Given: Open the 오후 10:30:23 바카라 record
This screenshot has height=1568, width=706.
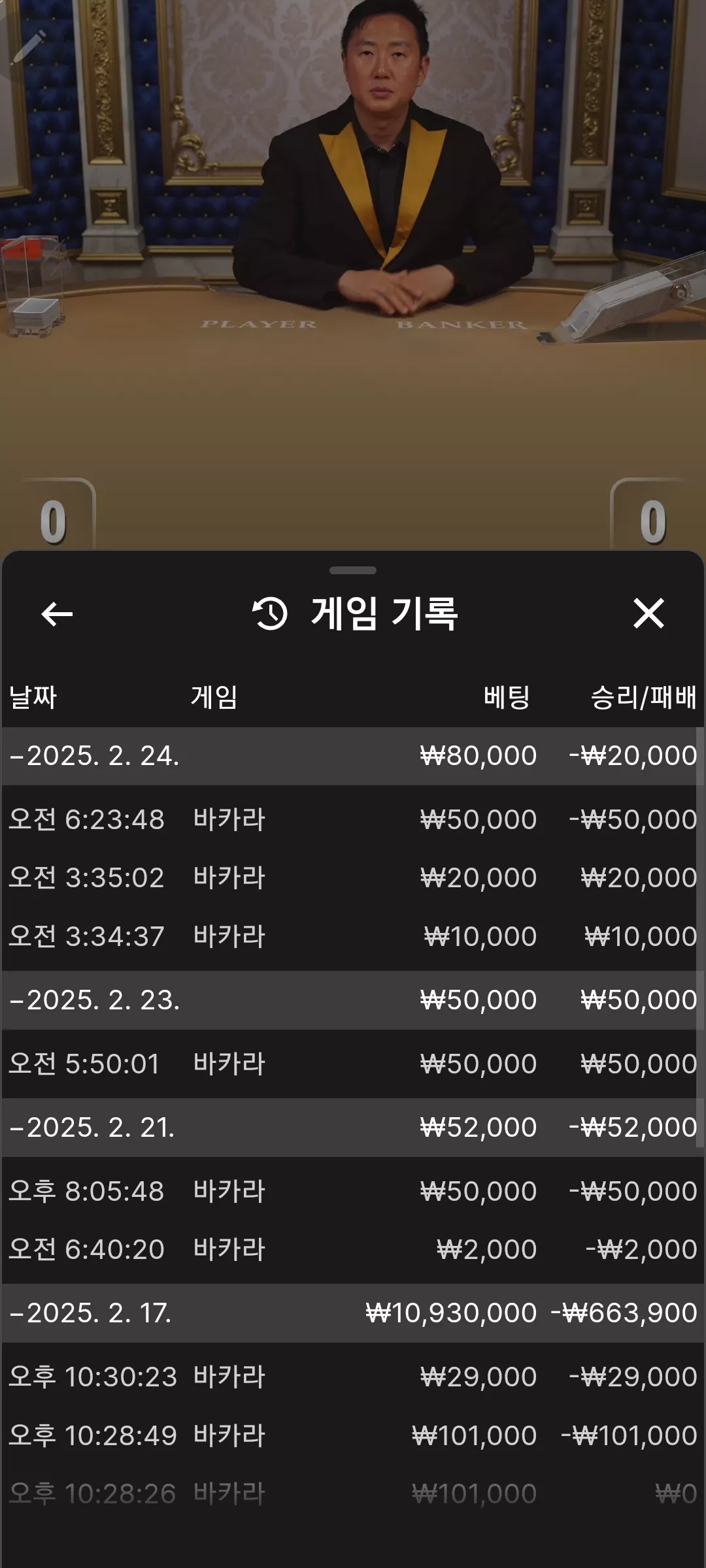Looking at the screenshot, I should [x=353, y=1377].
